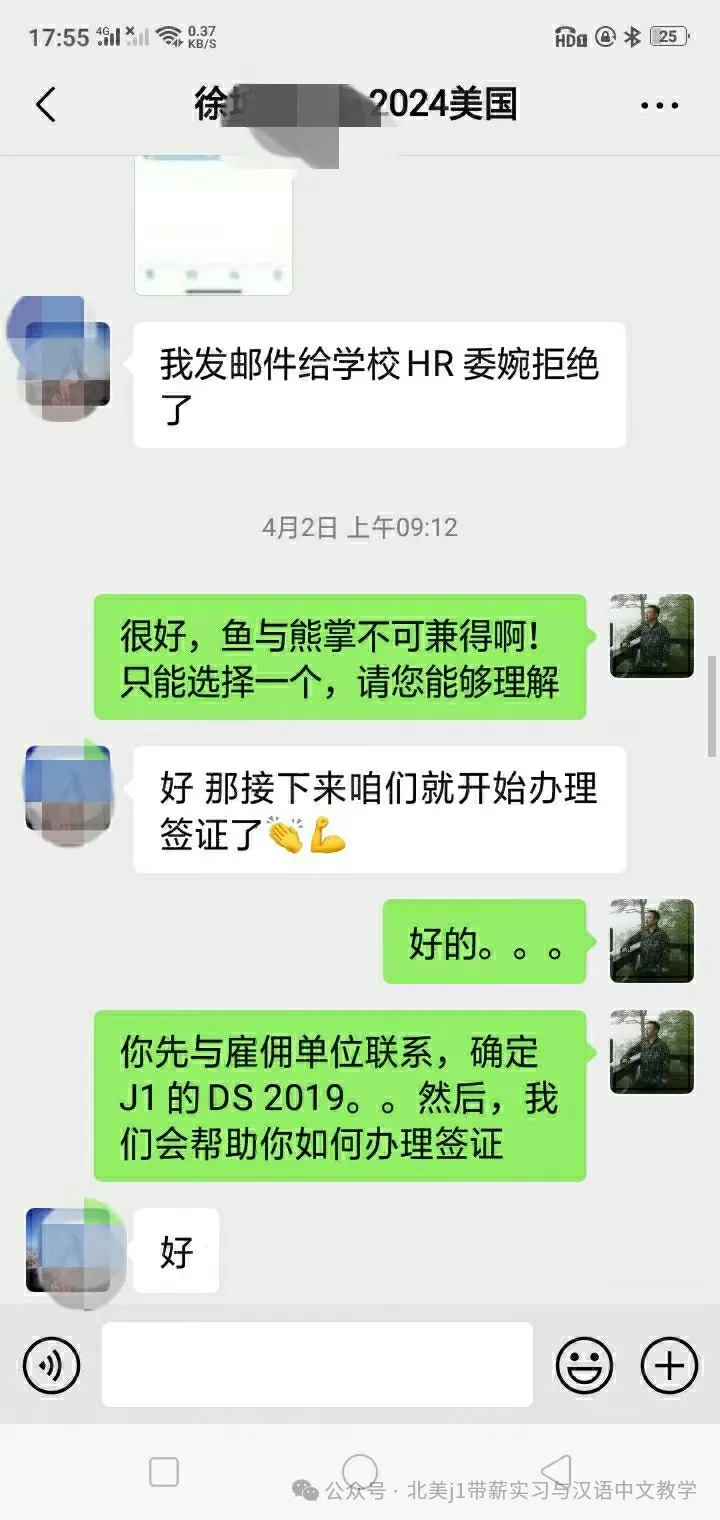This screenshot has height=1520, width=720.
Task: Tap the message input field
Action: pos(320,1365)
